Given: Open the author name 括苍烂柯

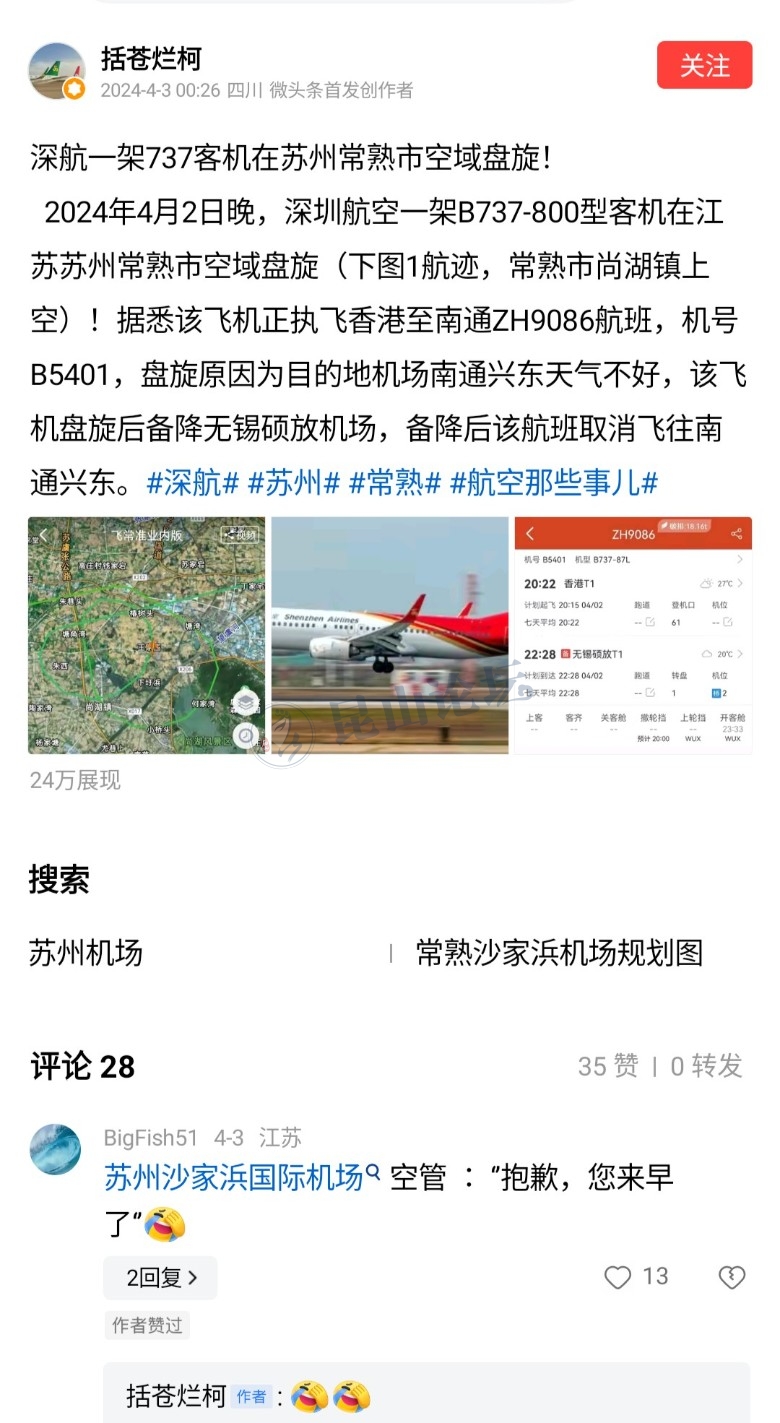Looking at the screenshot, I should (x=151, y=58).
